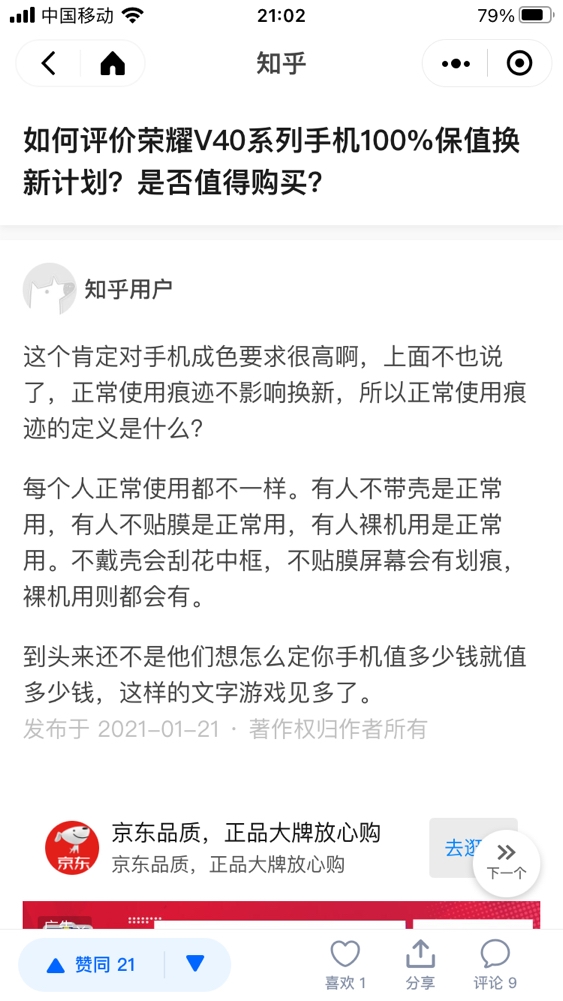Downvote this answer
The image size is (563, 1001).
(x=195, y=964)
